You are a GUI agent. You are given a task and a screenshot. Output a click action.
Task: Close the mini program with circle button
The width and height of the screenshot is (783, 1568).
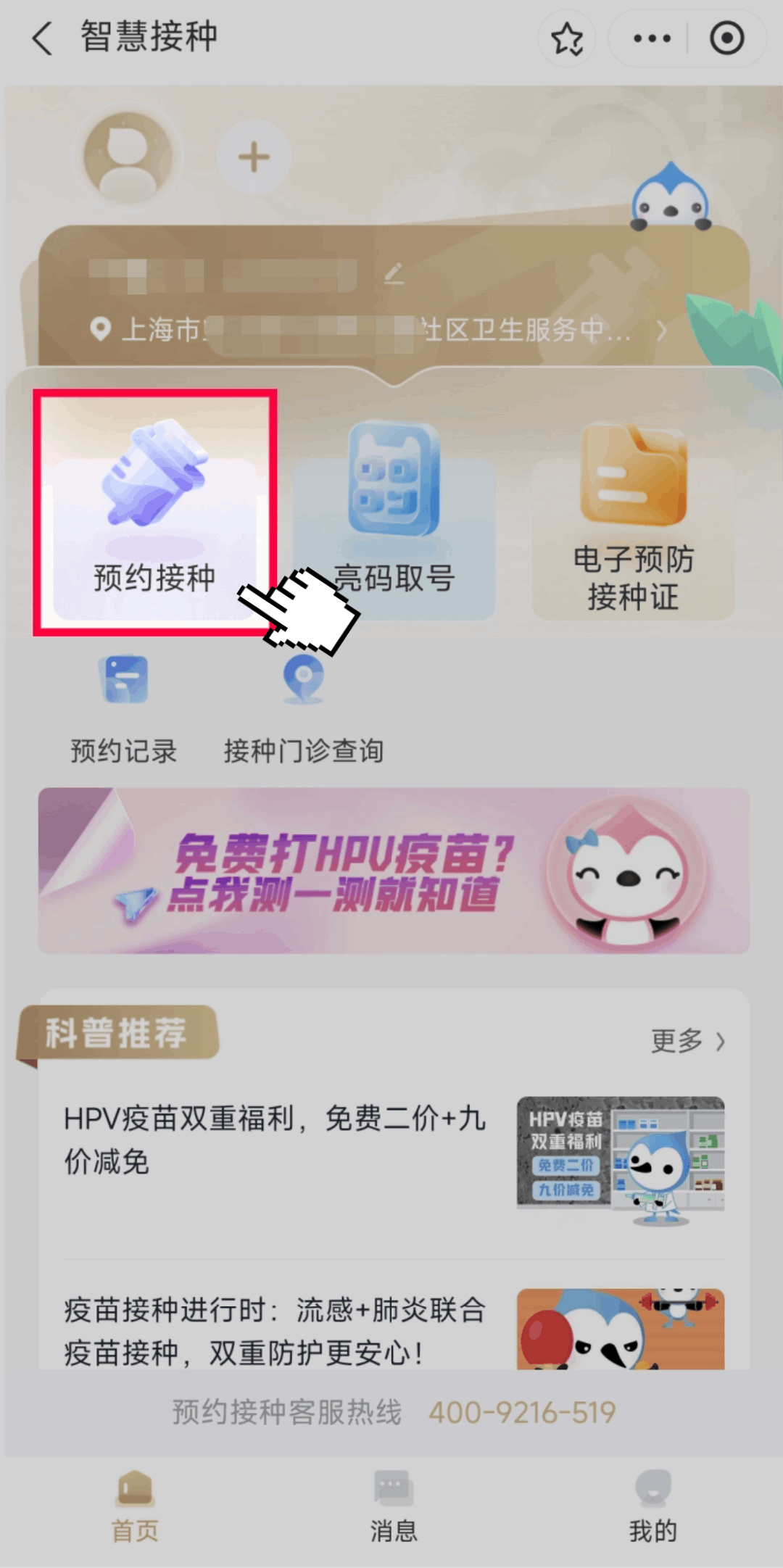[x=726, y=38]
